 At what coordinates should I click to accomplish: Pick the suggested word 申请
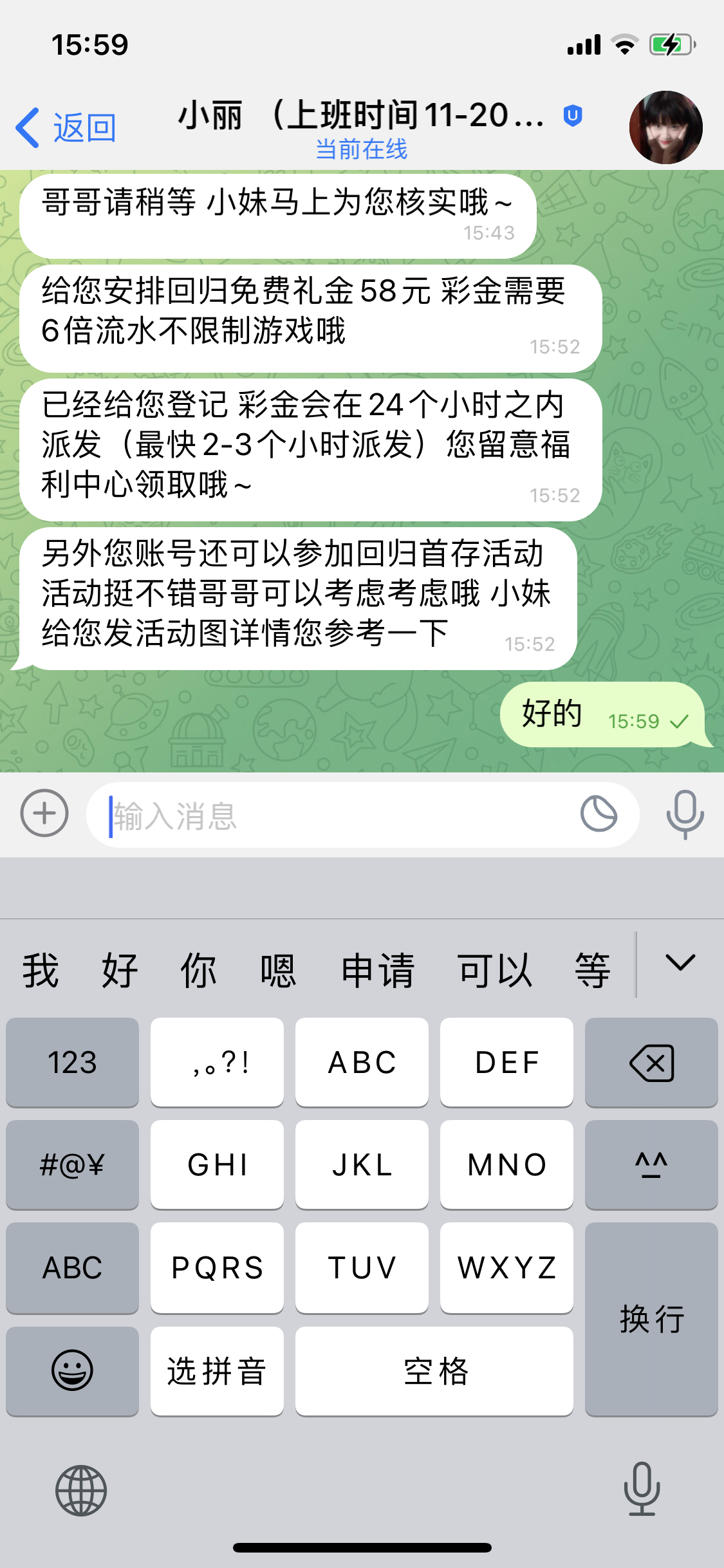(378, 970)
